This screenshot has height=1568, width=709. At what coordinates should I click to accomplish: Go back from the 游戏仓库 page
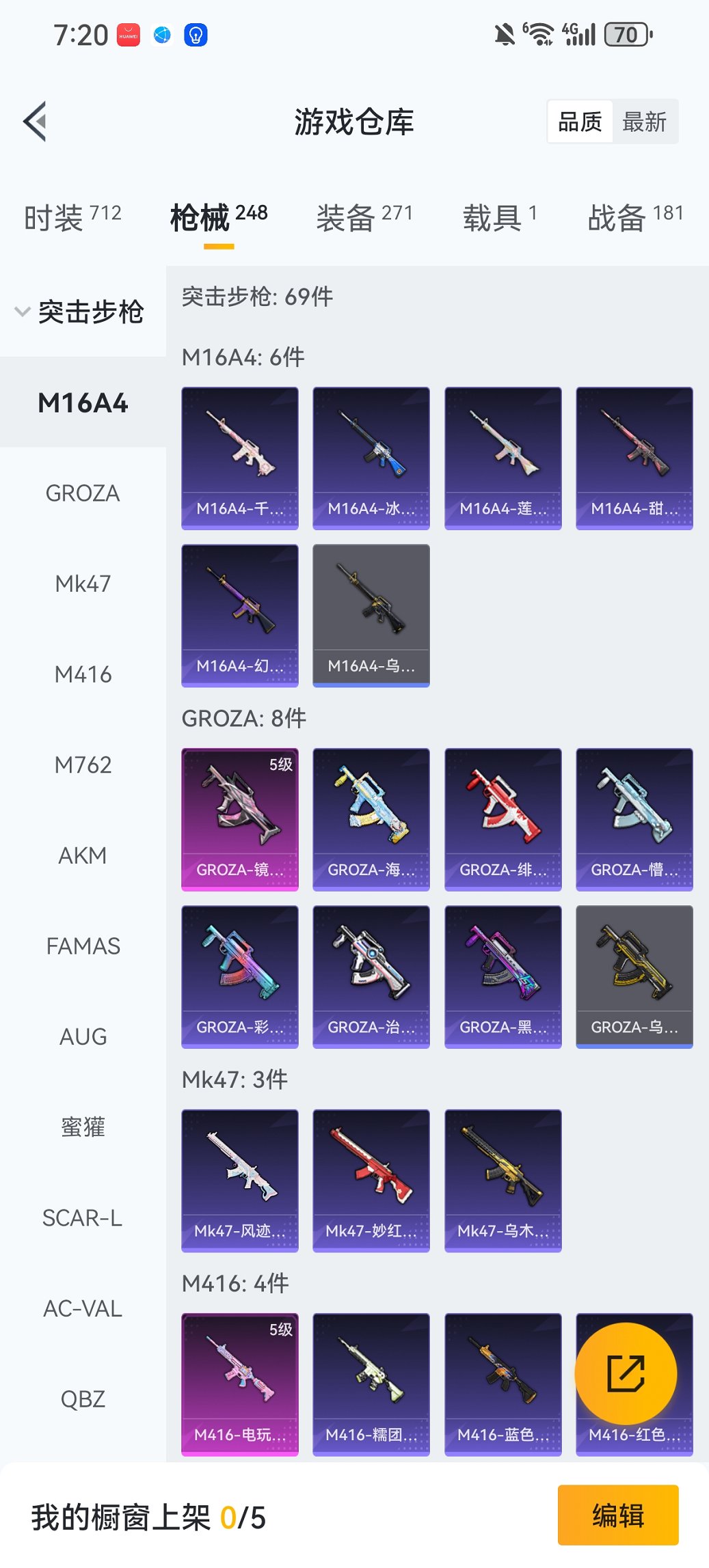pyautogui.click(x=36, y=122)
